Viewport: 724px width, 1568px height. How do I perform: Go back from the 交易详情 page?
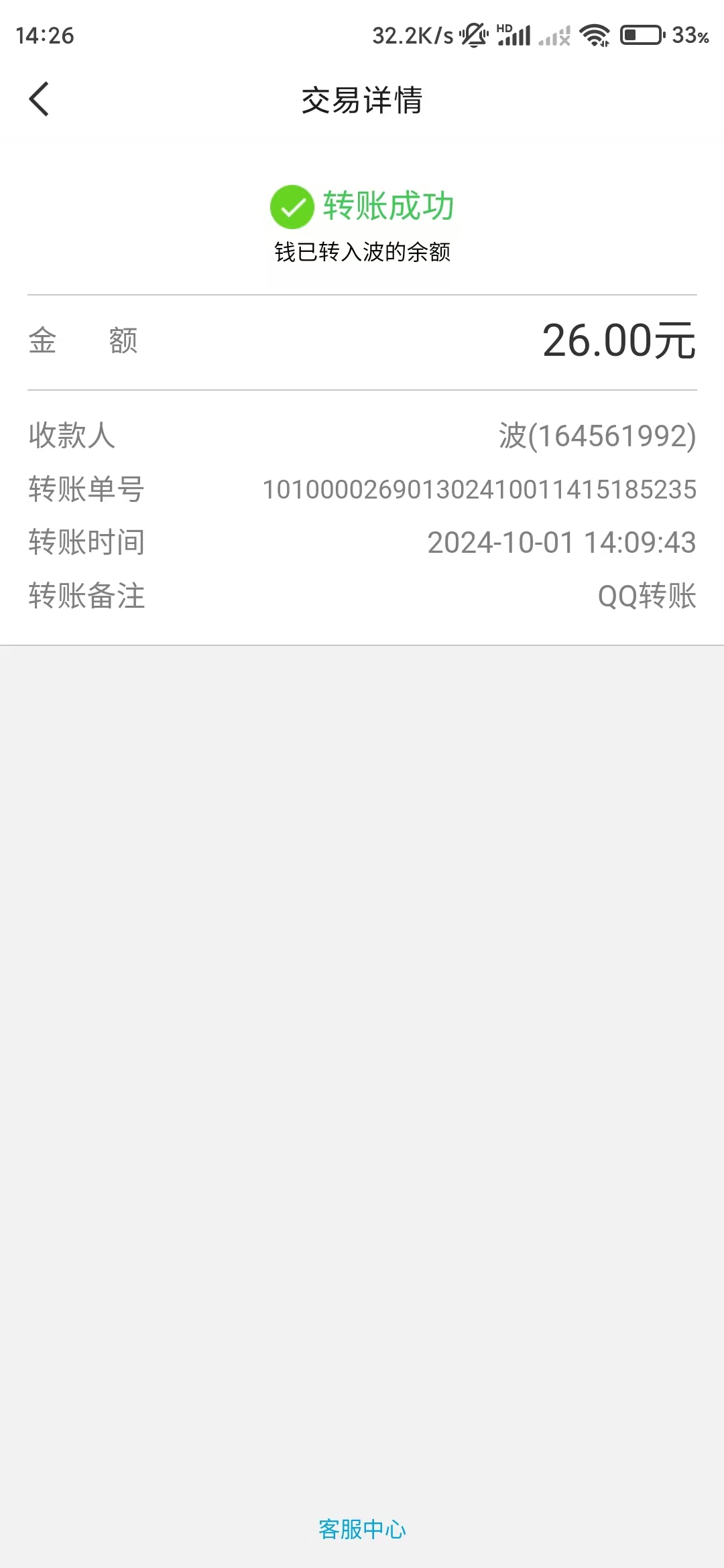point(39,99)
